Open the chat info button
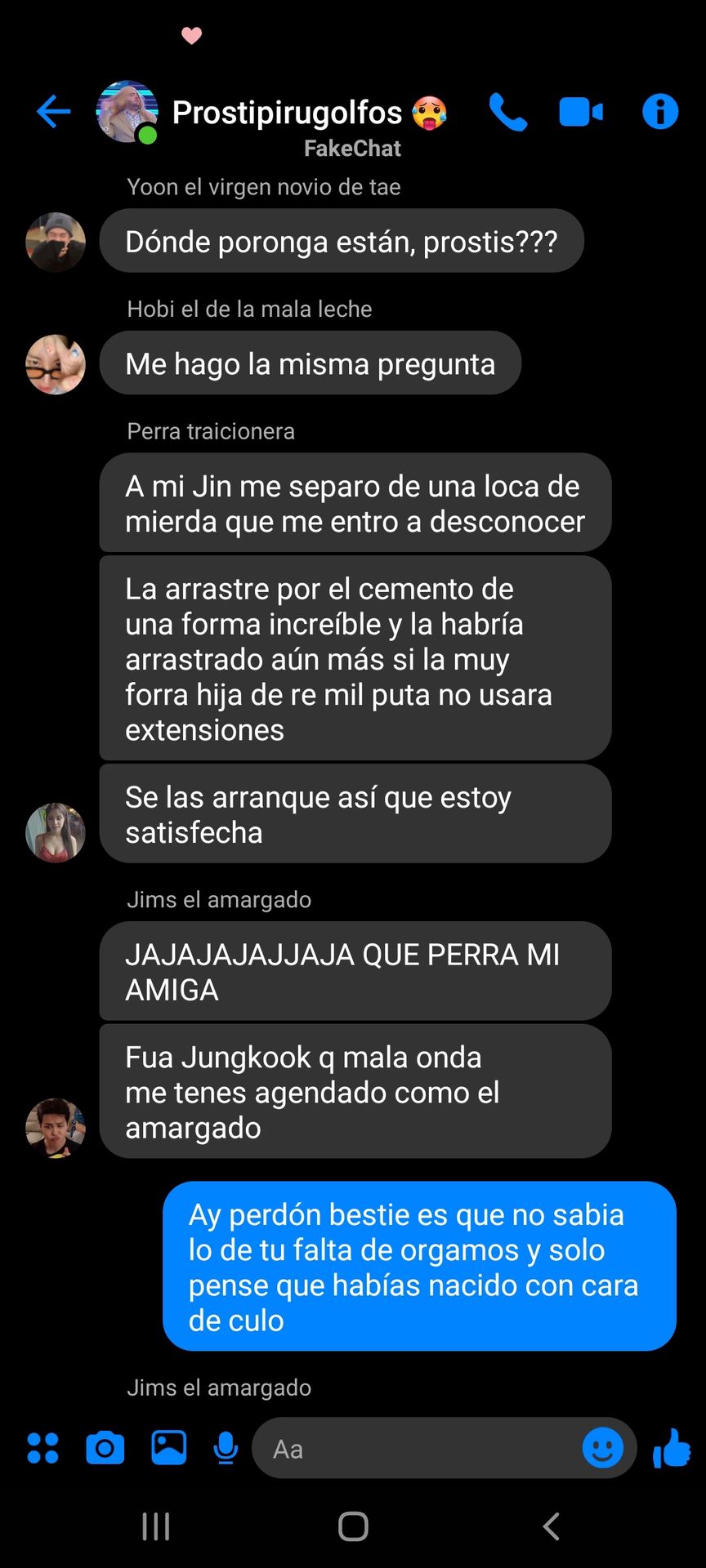706x1568 pixels. pos(660,111)
